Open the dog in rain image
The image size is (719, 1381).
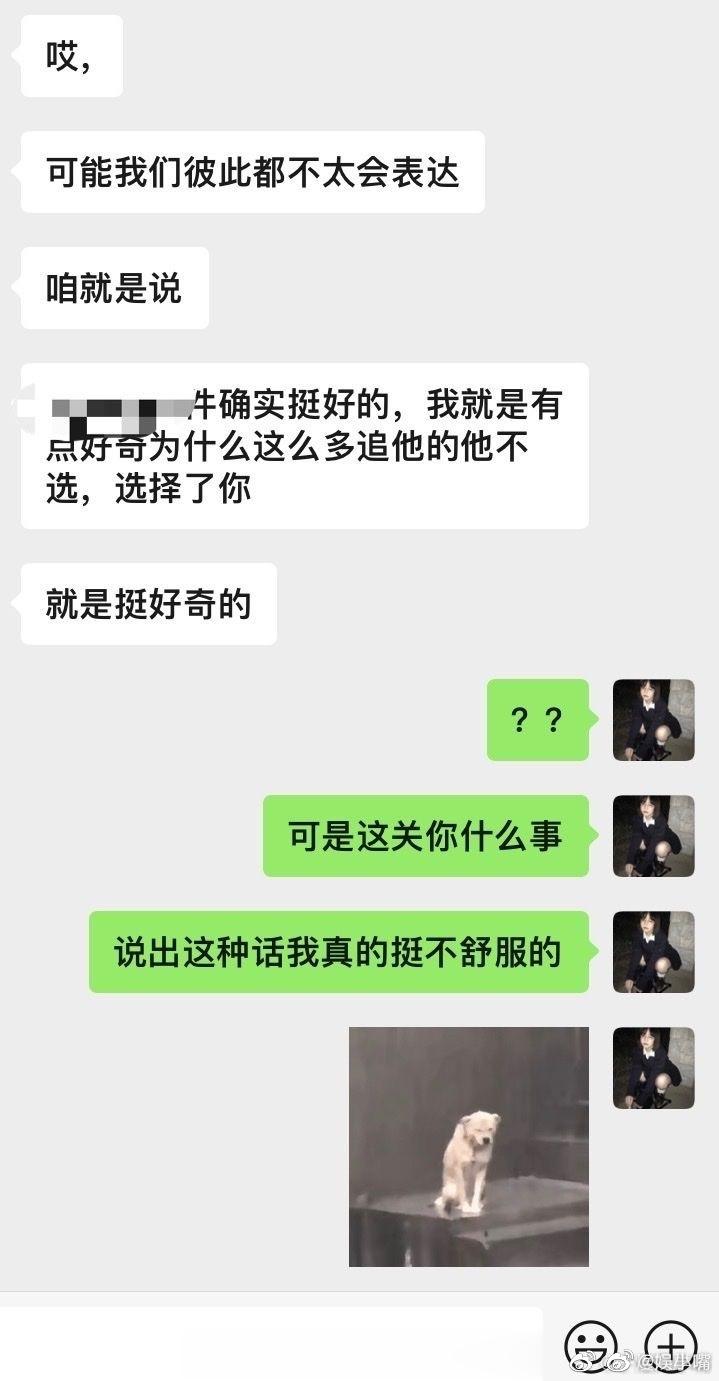468,1146
